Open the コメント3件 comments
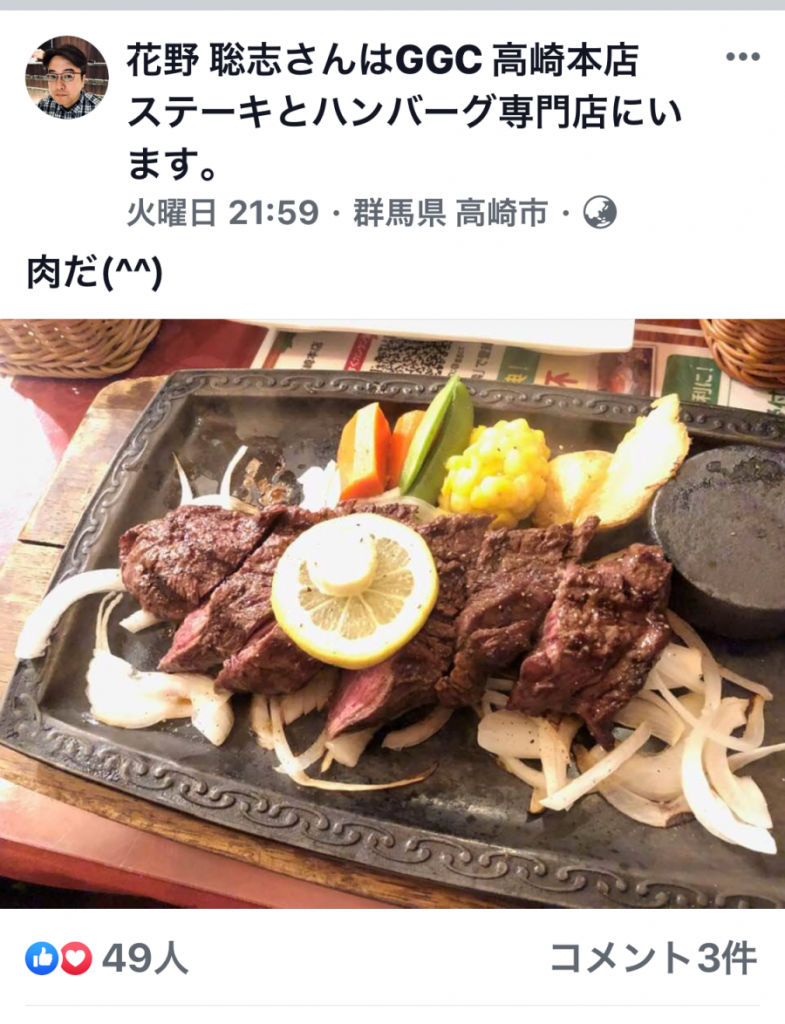This screenshot has height=1024, width=785. coord(653,958)
